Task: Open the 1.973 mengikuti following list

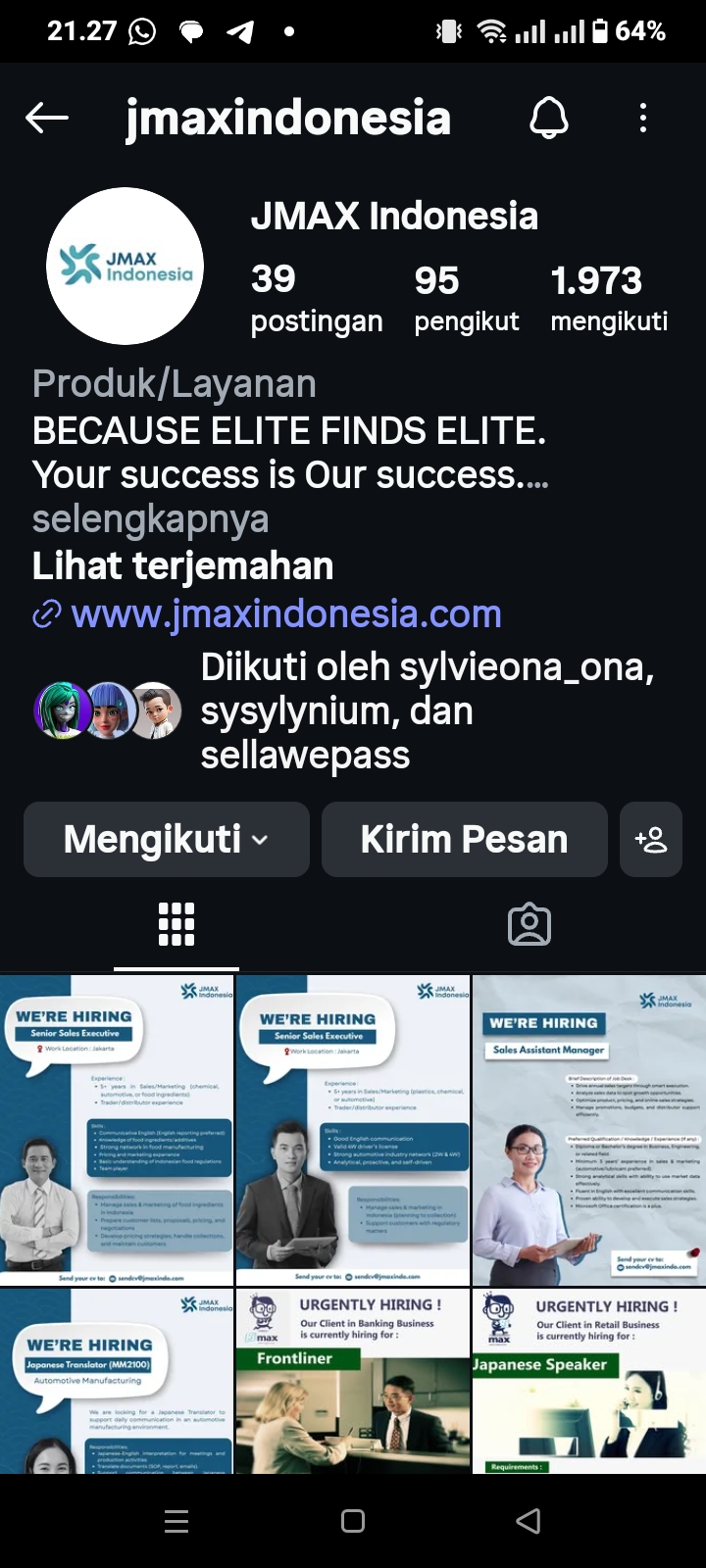Action: [x=608, y=298]
